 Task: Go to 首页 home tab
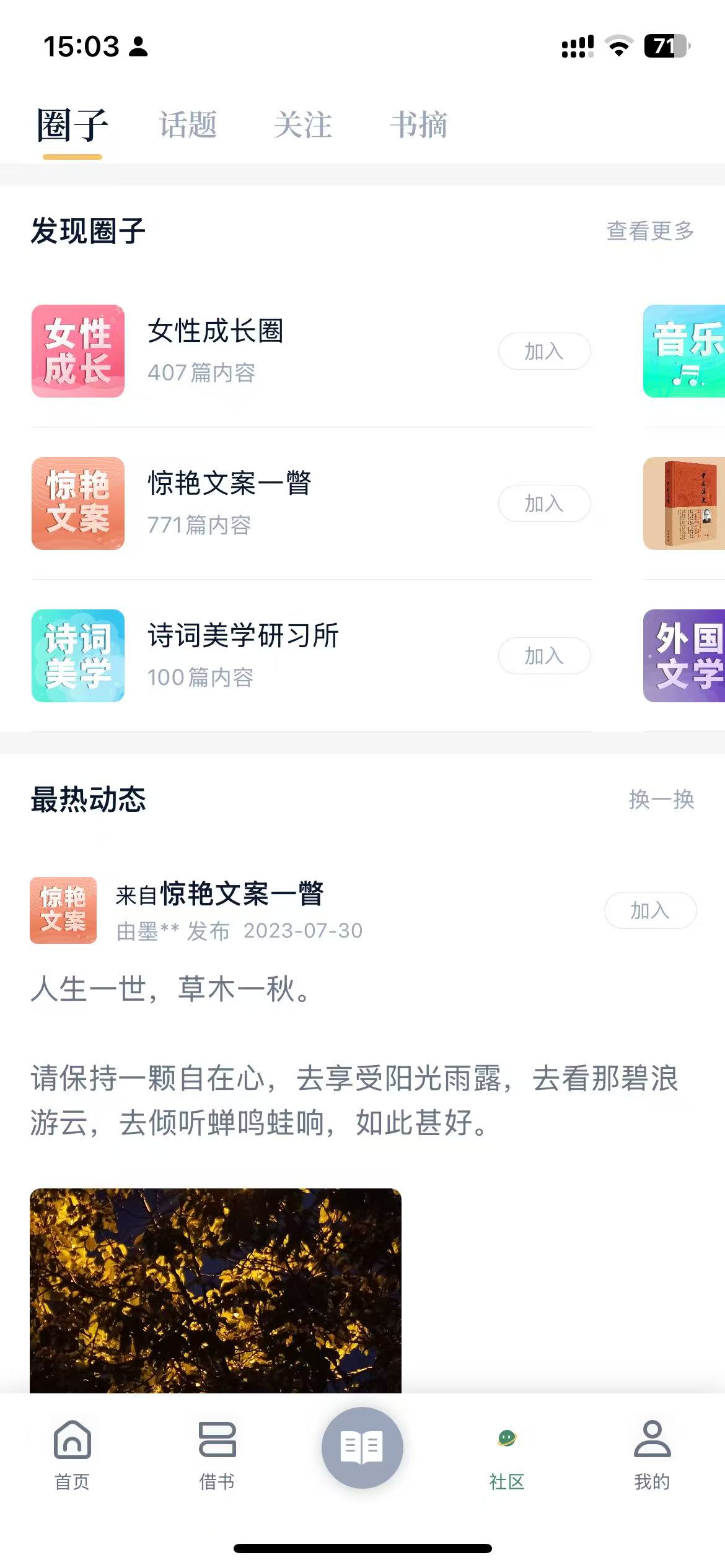click(x=72, y=1455)
